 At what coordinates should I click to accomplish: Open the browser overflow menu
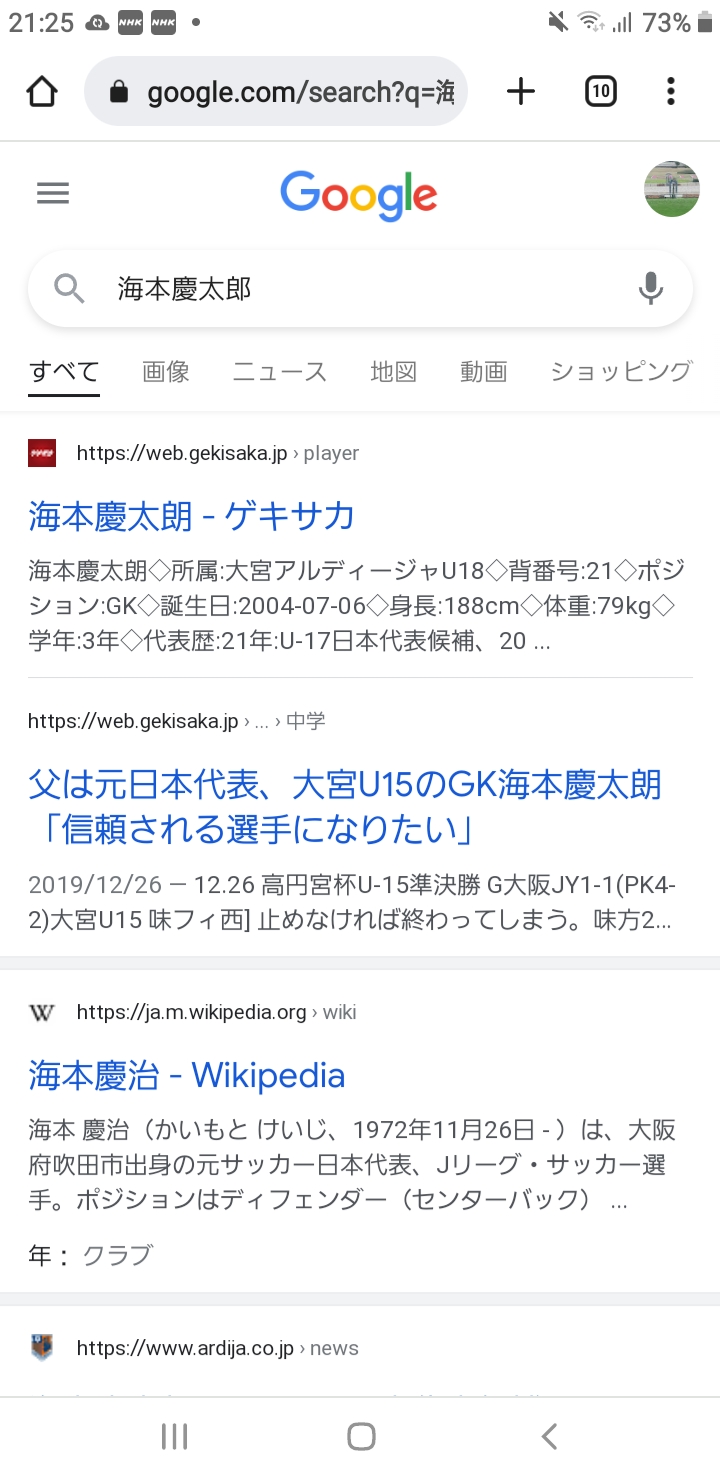671,92
